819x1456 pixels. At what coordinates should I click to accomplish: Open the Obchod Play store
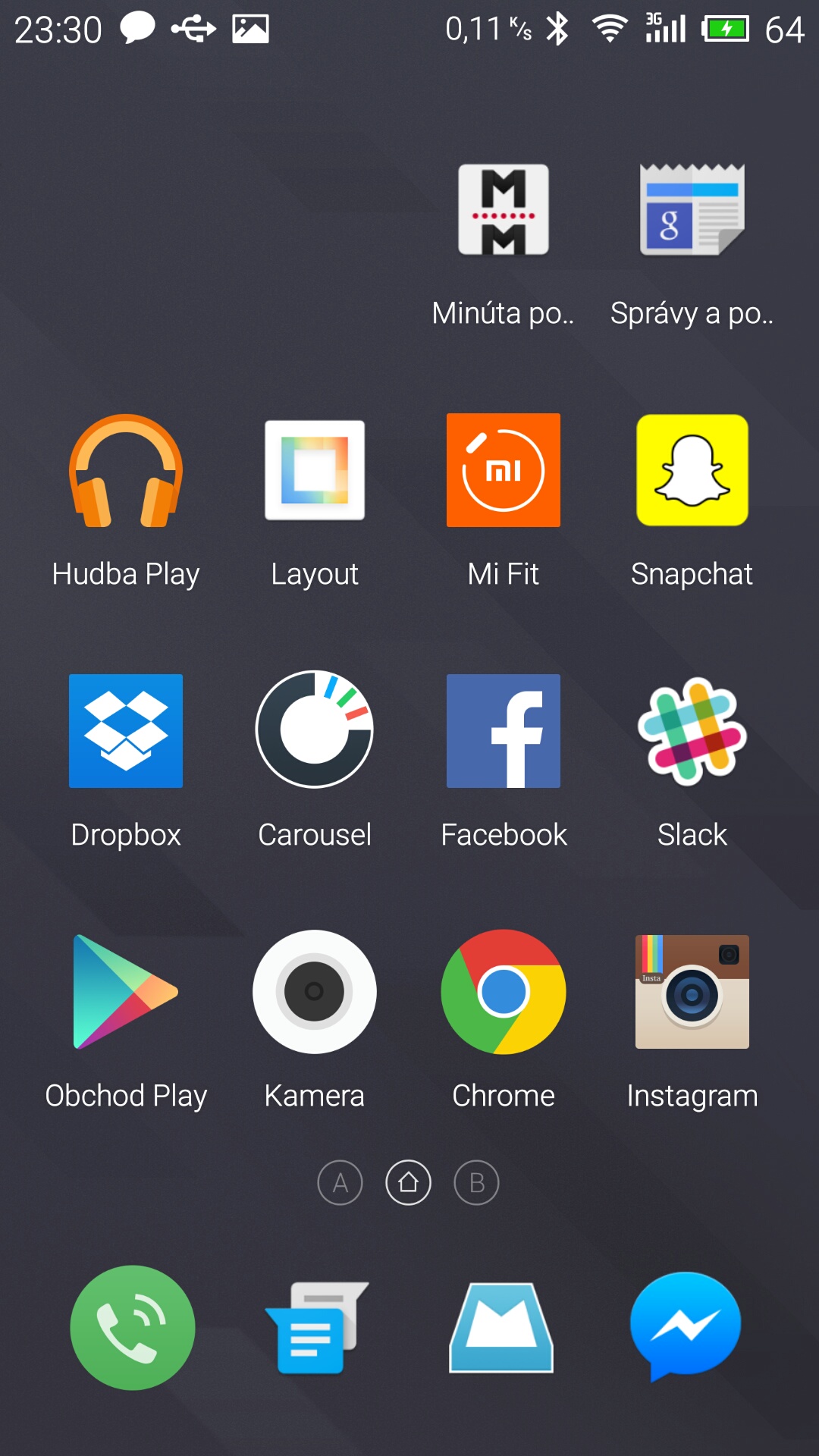point(126,992)
